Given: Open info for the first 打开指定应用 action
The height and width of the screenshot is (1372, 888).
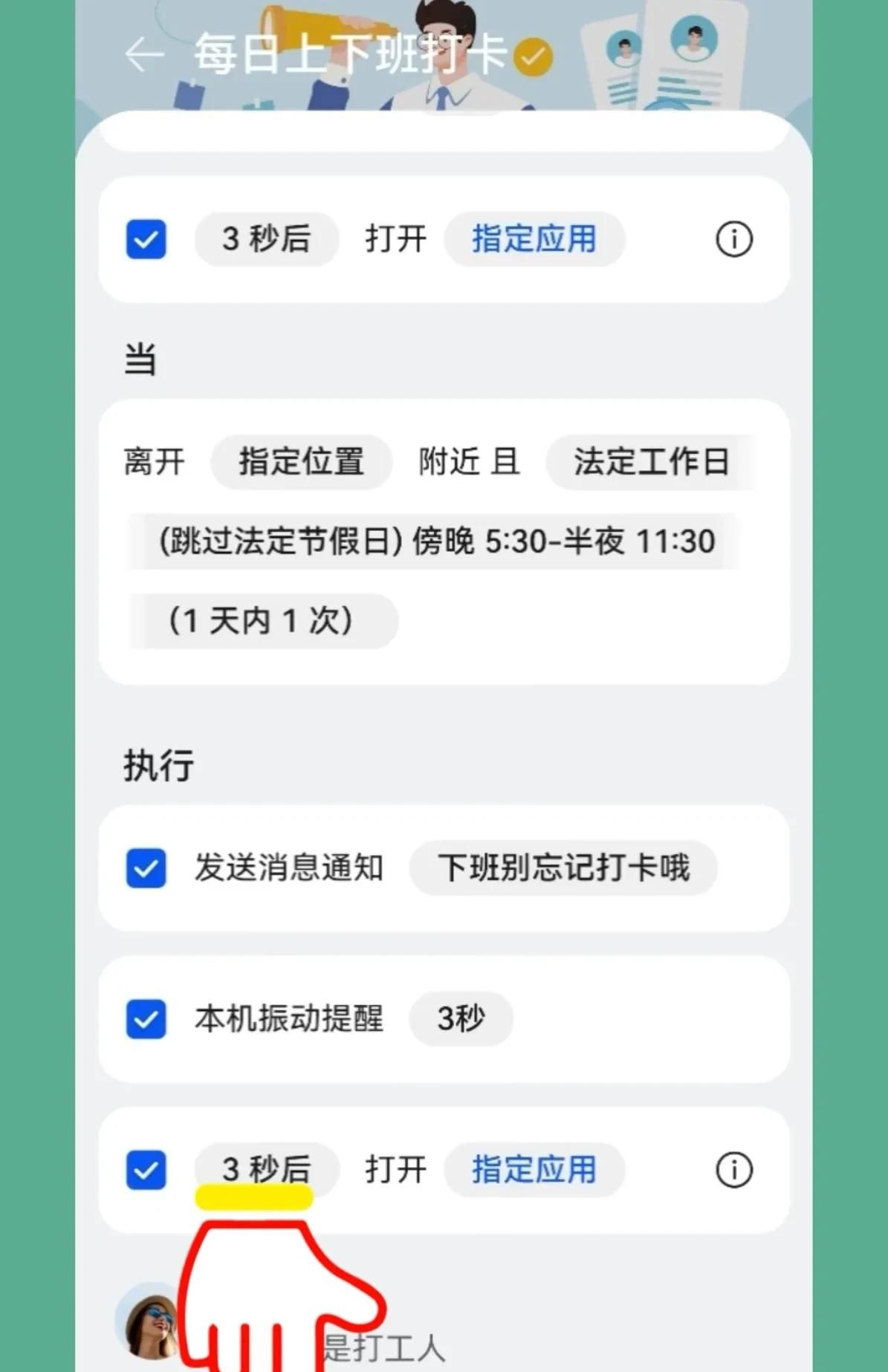Looking at the screenshot, I should [733, 239].
